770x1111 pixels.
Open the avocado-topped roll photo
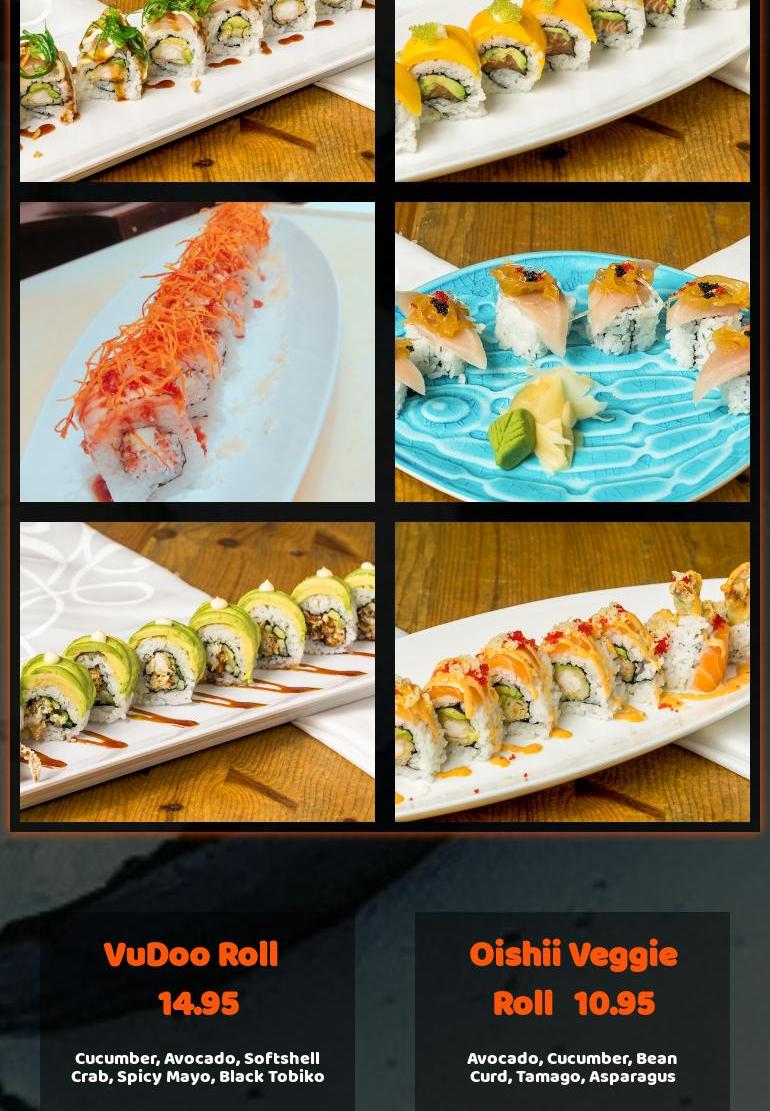pos(197,672)
